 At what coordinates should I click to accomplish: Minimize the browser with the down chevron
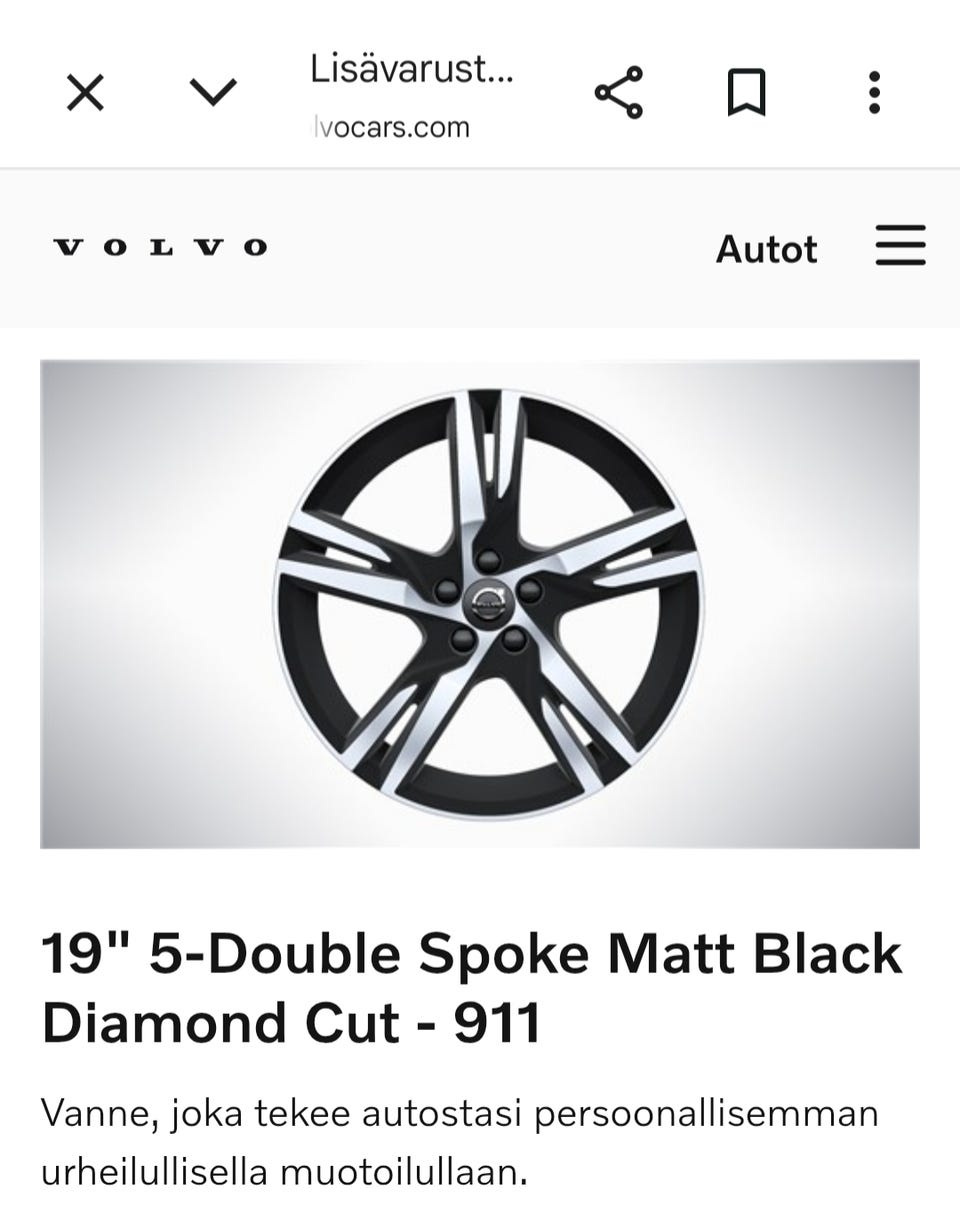213,94
